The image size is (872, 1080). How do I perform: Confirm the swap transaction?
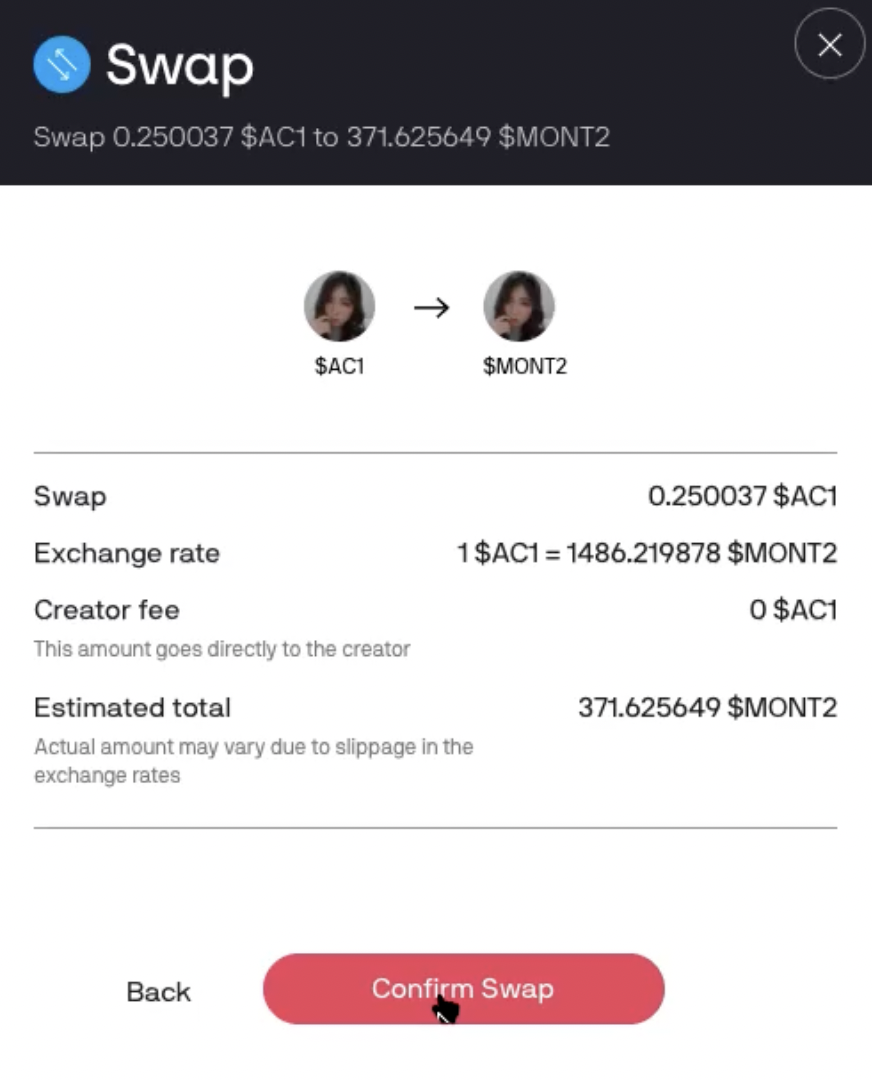pos(463,989)
